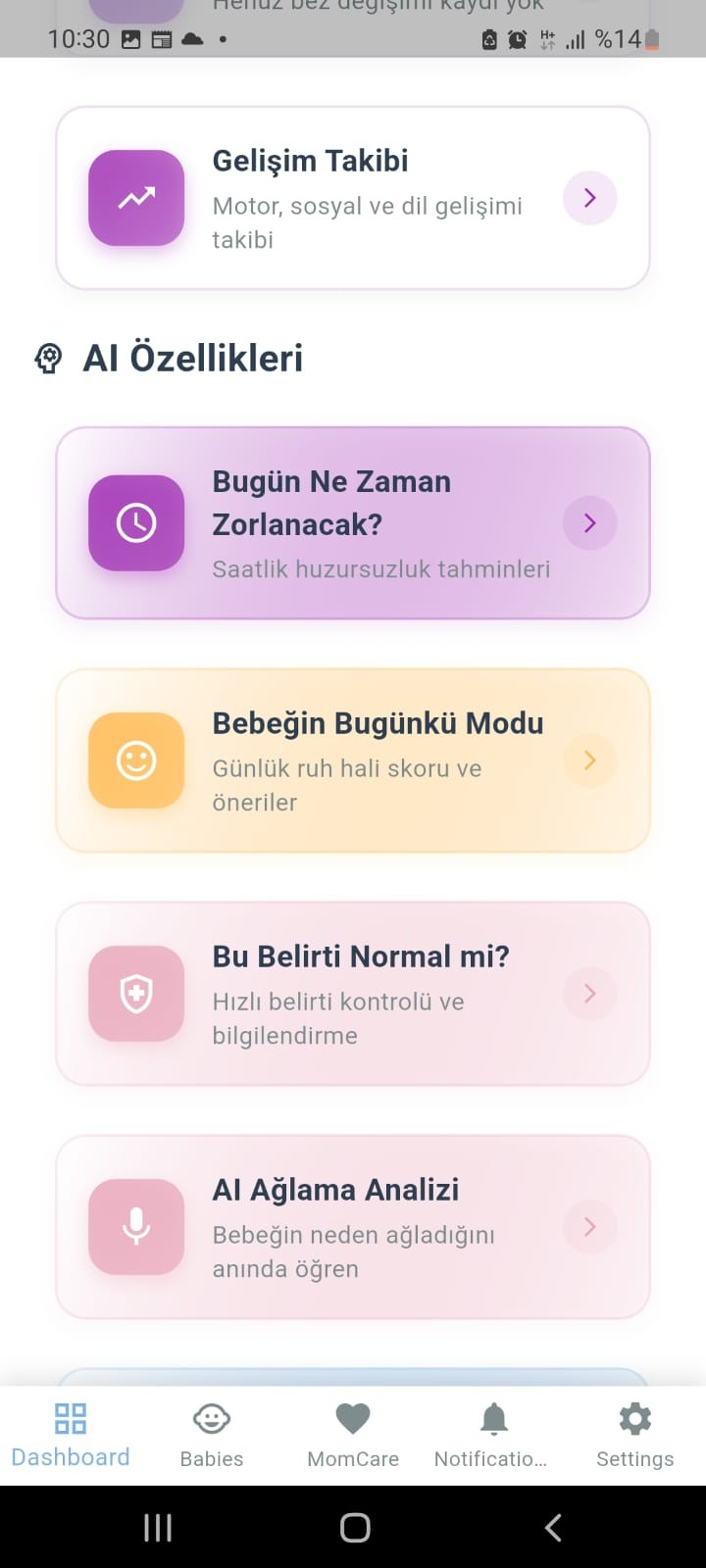Open the Gelişim Takibi card
The width and height of the screenshot is (706, 1568).
353,198
